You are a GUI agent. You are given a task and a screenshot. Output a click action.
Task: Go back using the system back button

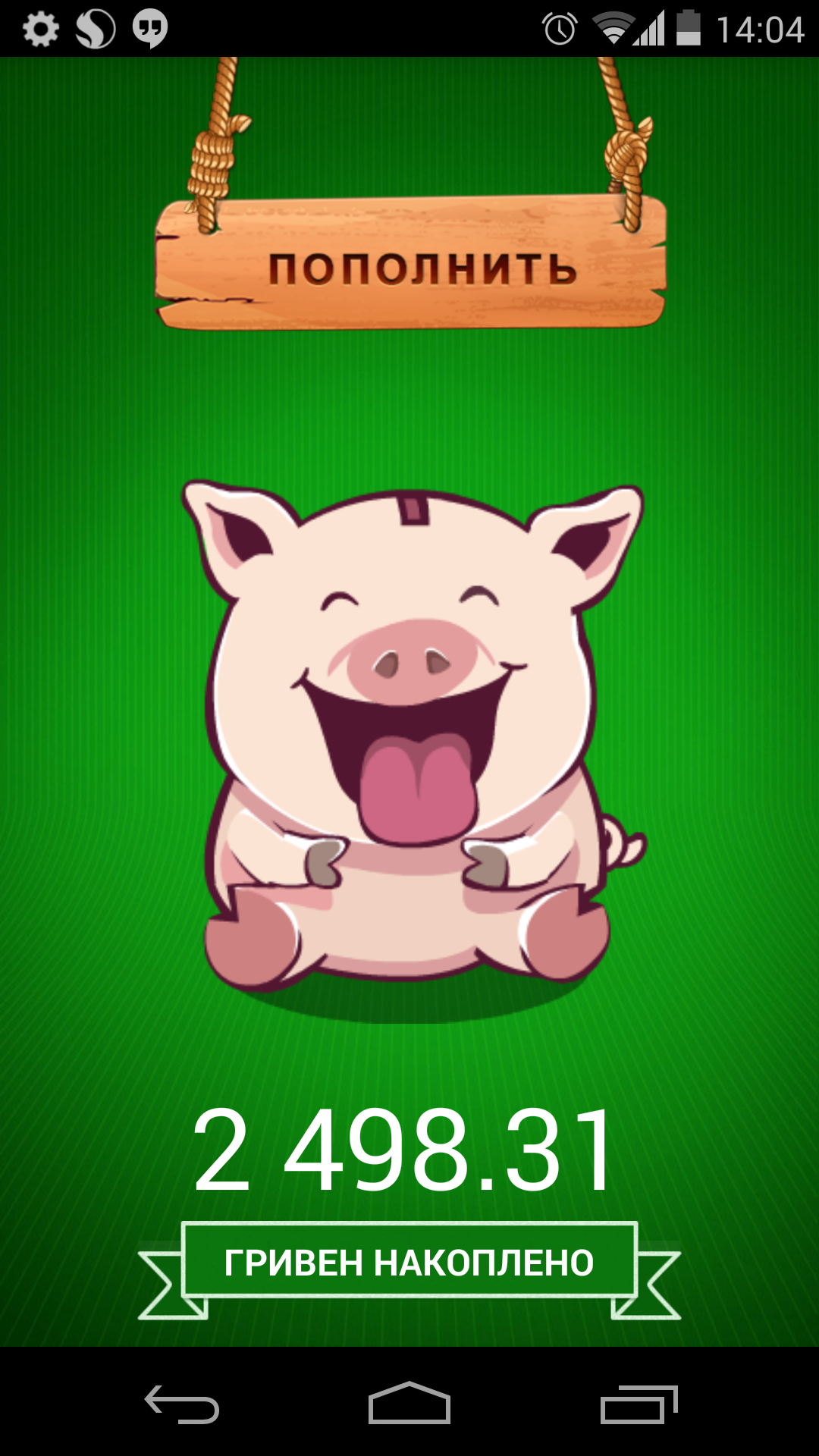(x=182, y=1404)
